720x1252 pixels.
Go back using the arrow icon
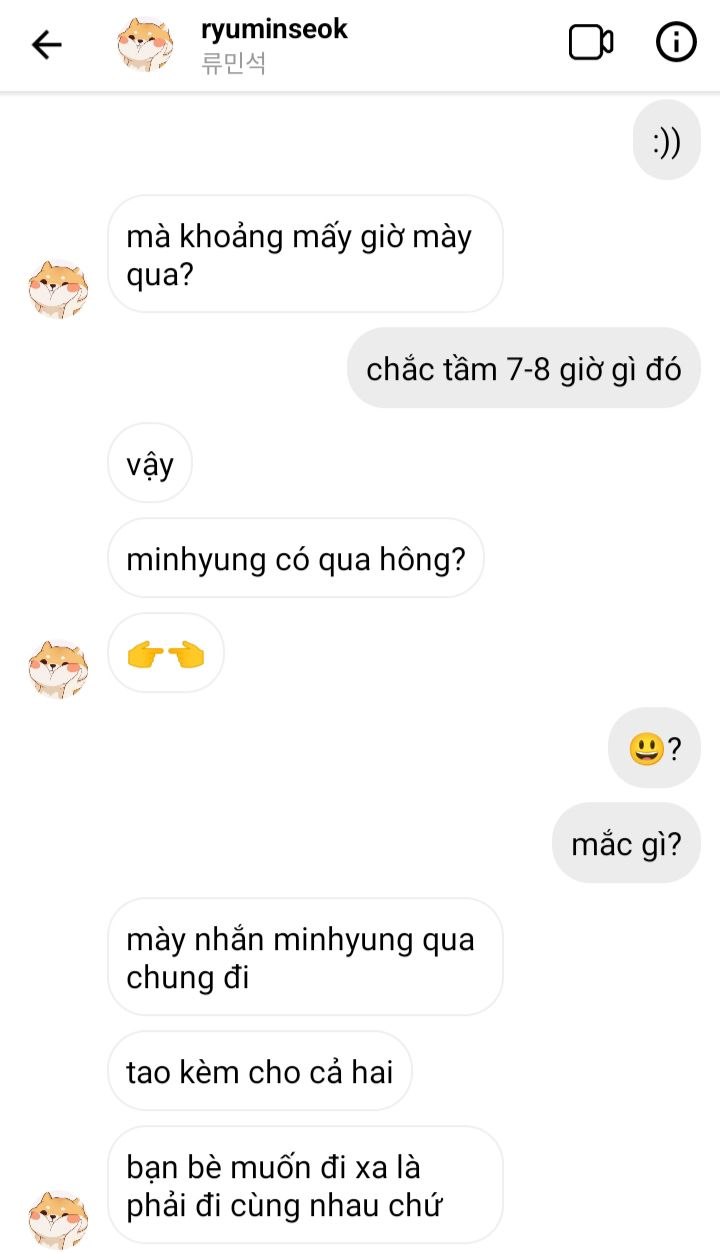coord(46,44)
